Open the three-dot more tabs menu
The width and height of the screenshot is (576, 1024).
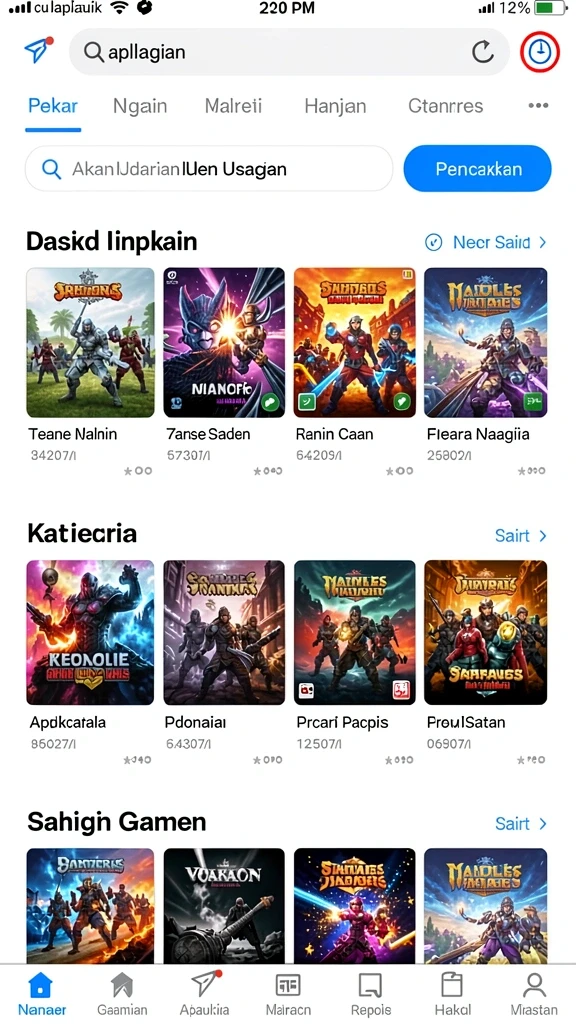tap(538, 106)
